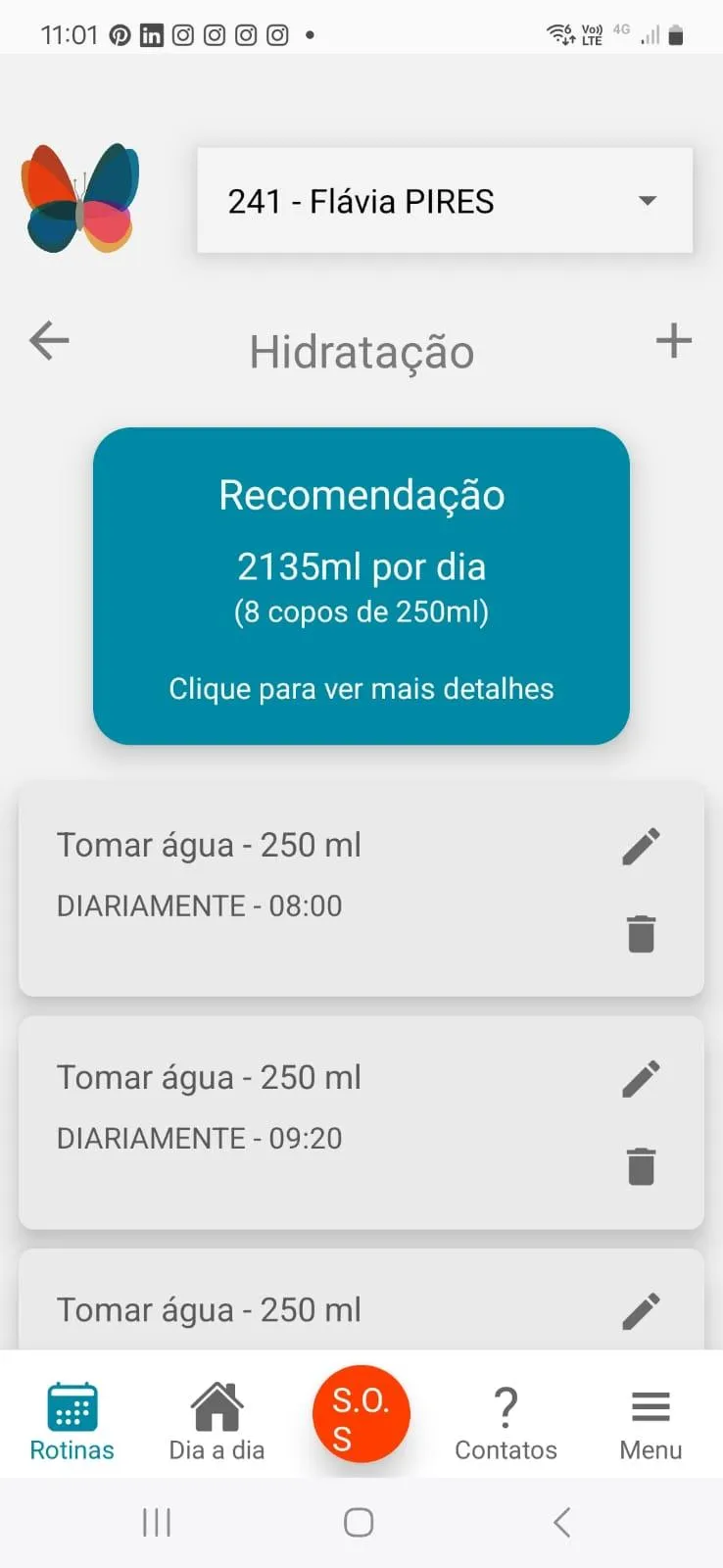Image resolution: width=723 pixels, height=1568 pixels.
Task: Delete the 09:20 Tomar água reminder
Action: [642, 1166]
